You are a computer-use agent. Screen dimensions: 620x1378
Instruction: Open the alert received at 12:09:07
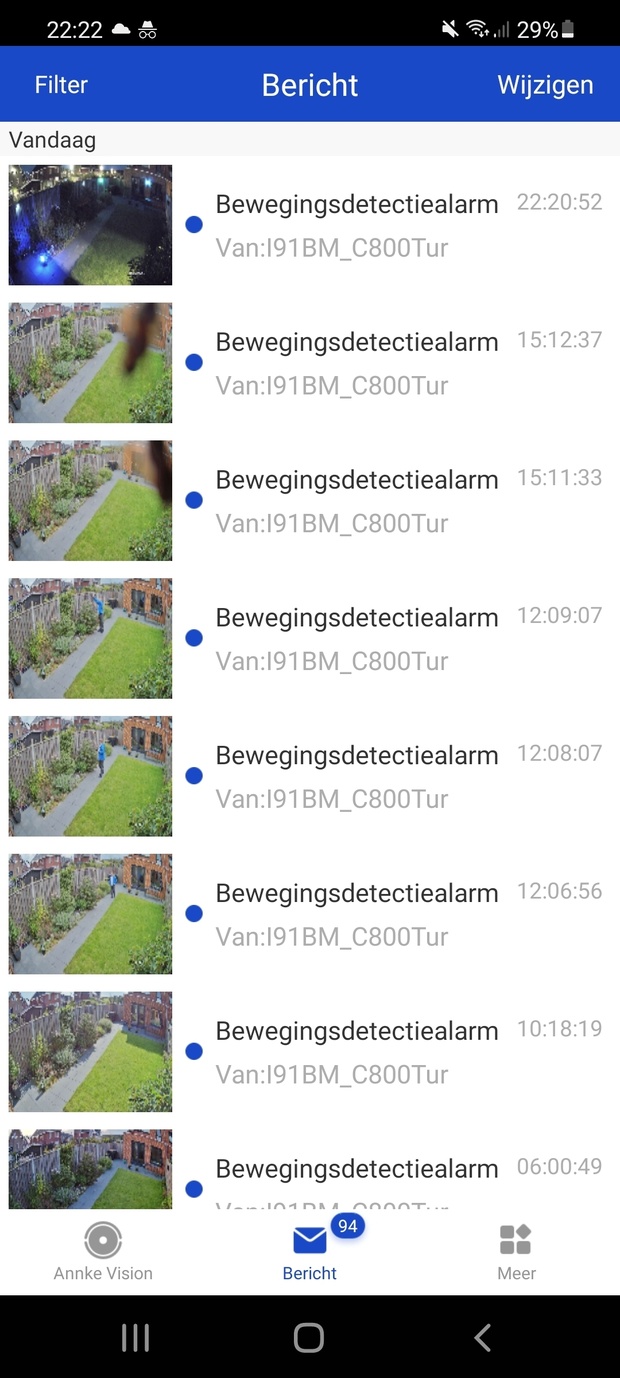tap(356, 639)
